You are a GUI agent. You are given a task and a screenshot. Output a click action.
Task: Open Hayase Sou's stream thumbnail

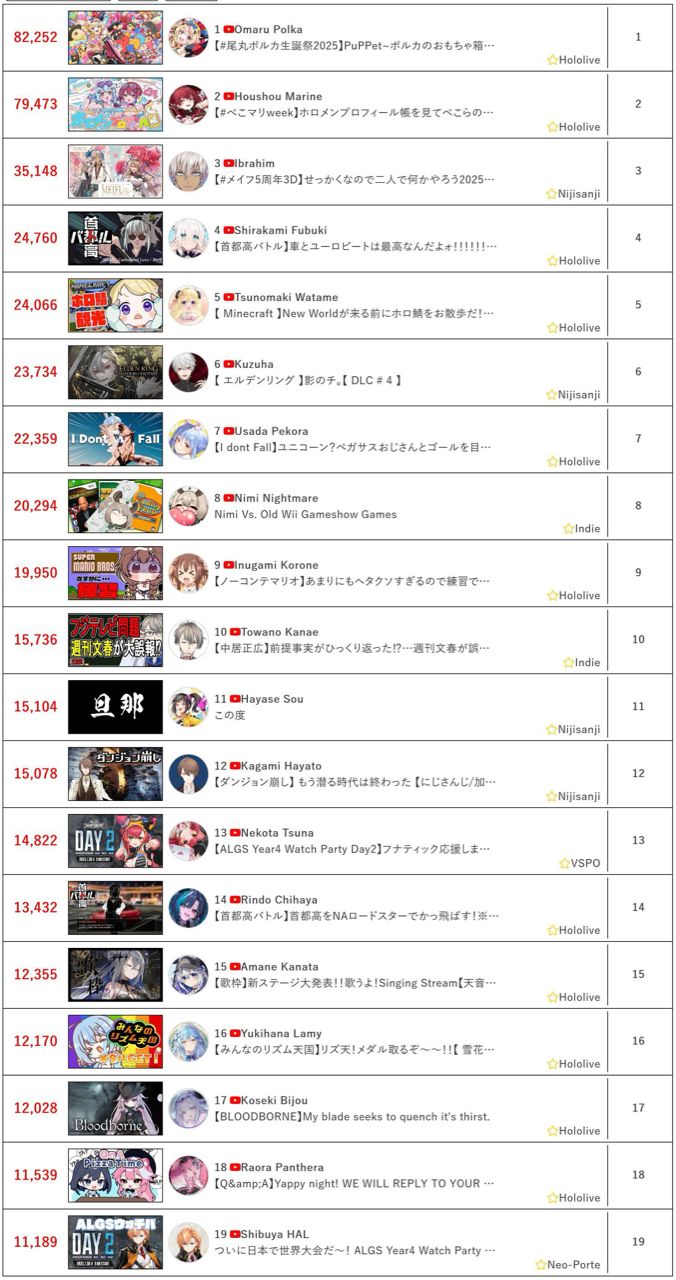115,707
